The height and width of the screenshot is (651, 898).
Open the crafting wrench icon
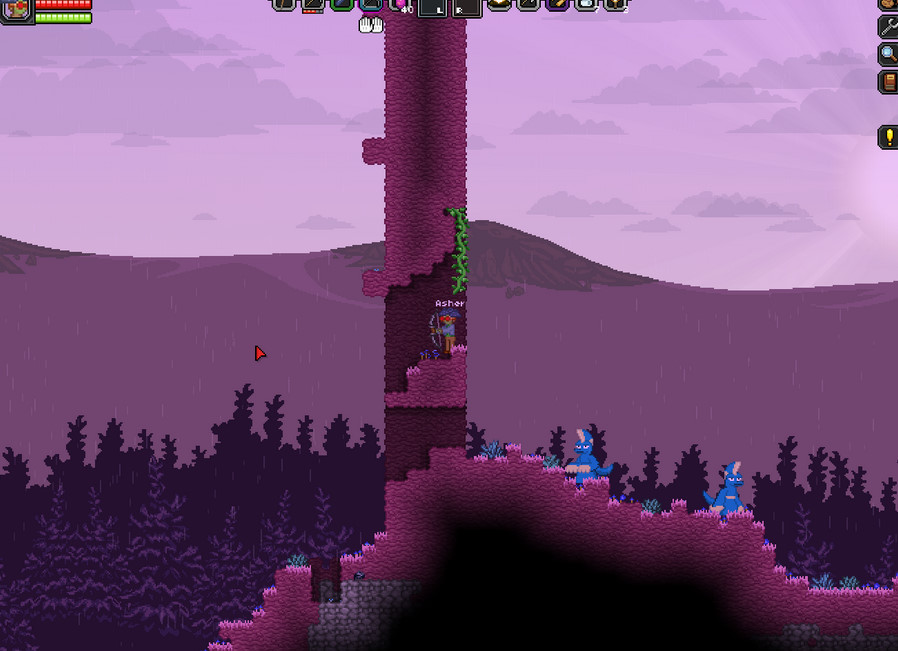pos(888,27)
